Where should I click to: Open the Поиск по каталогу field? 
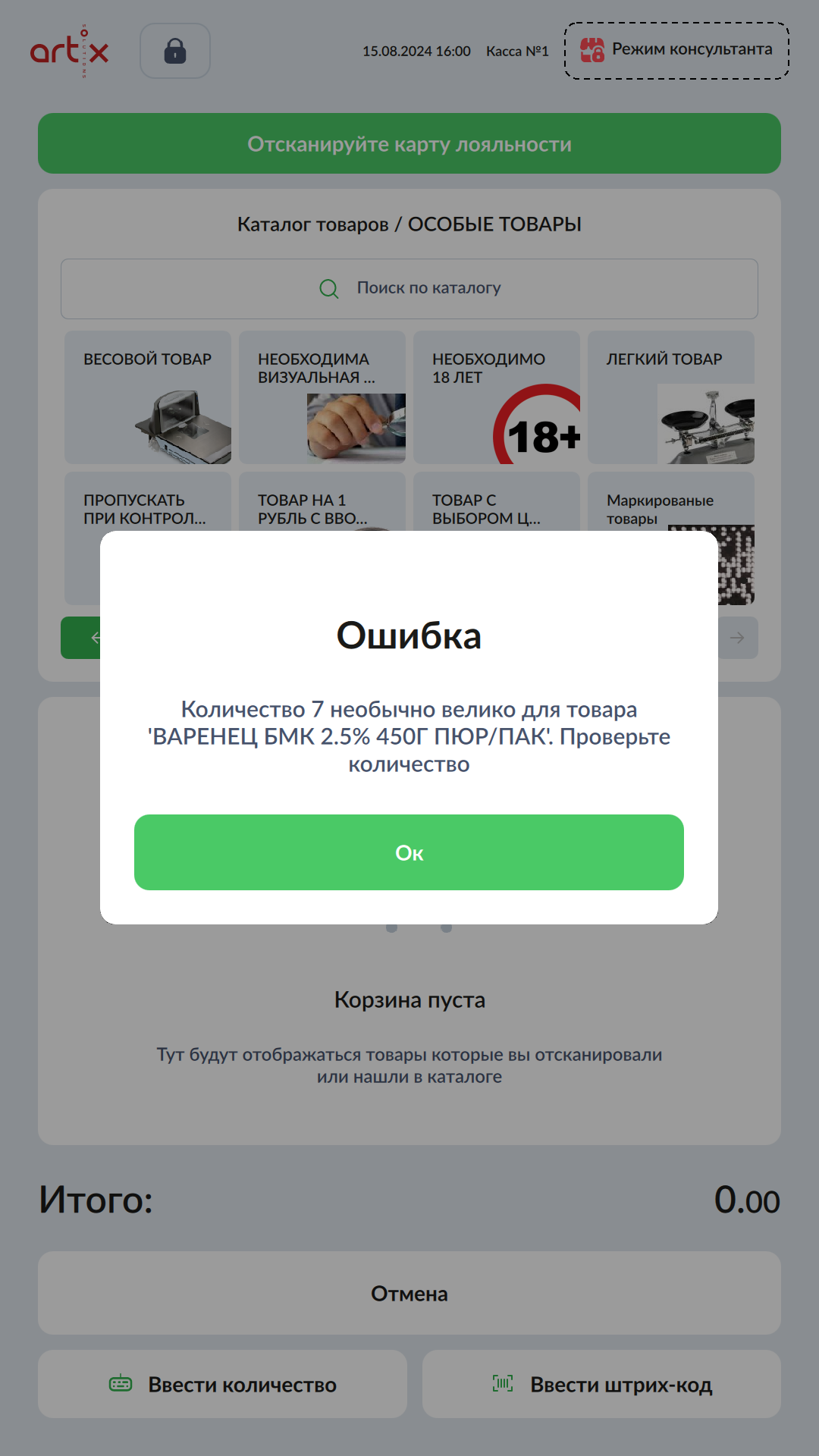coord(409,288)
